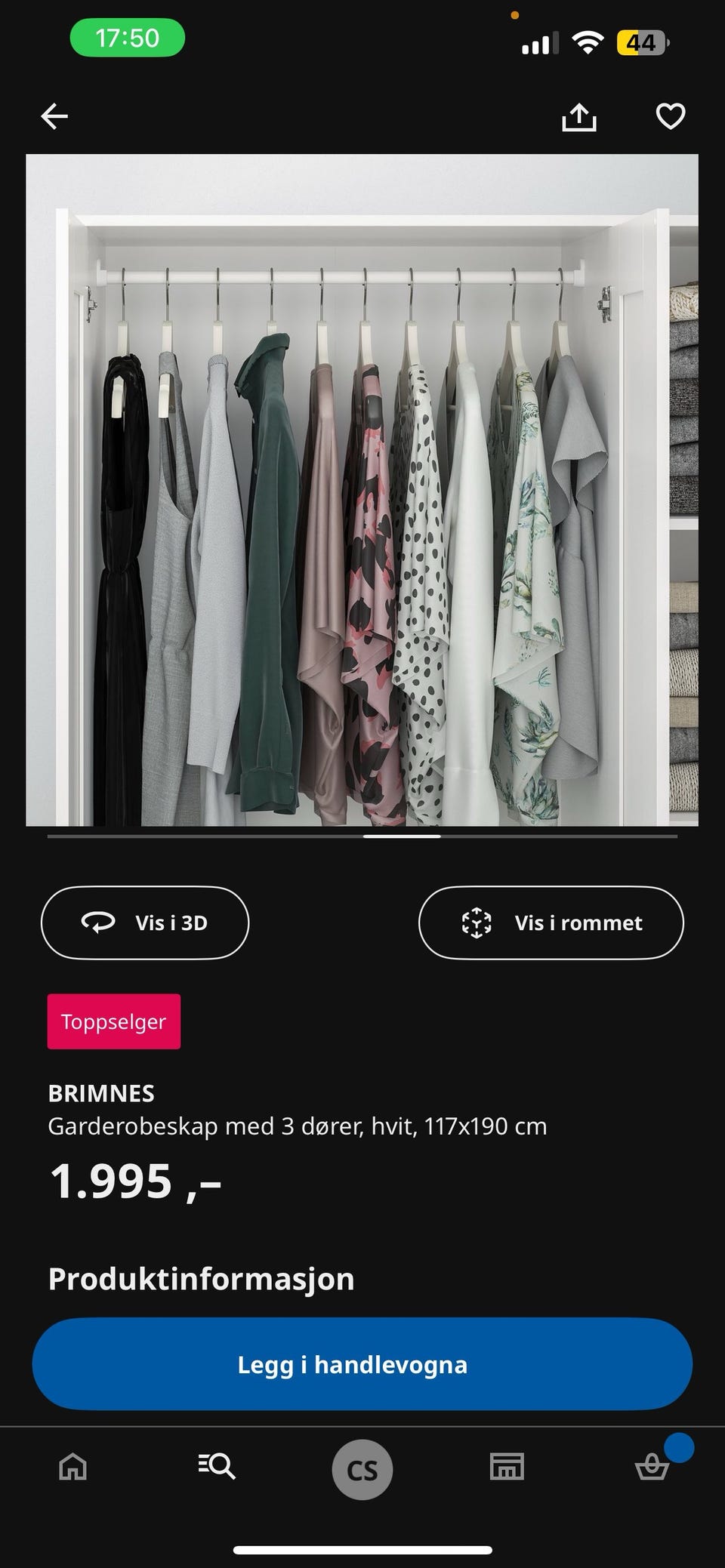Switch to the store grid tab
Viewport: 725px width, 1568px height.
pyautogui.click(x=507, y=1468)
